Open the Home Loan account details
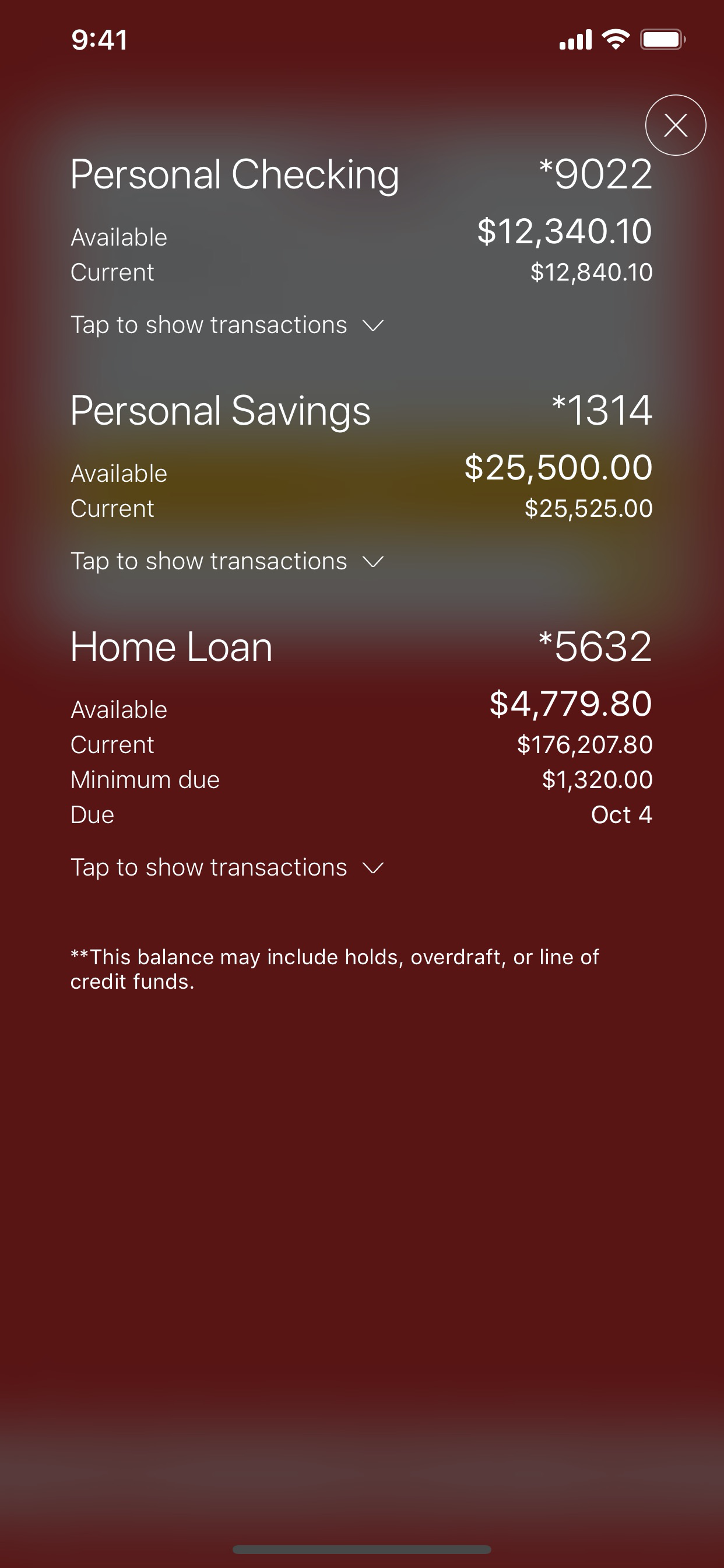The height and width of the screenshot is (1568, 724). coord(171,647)
